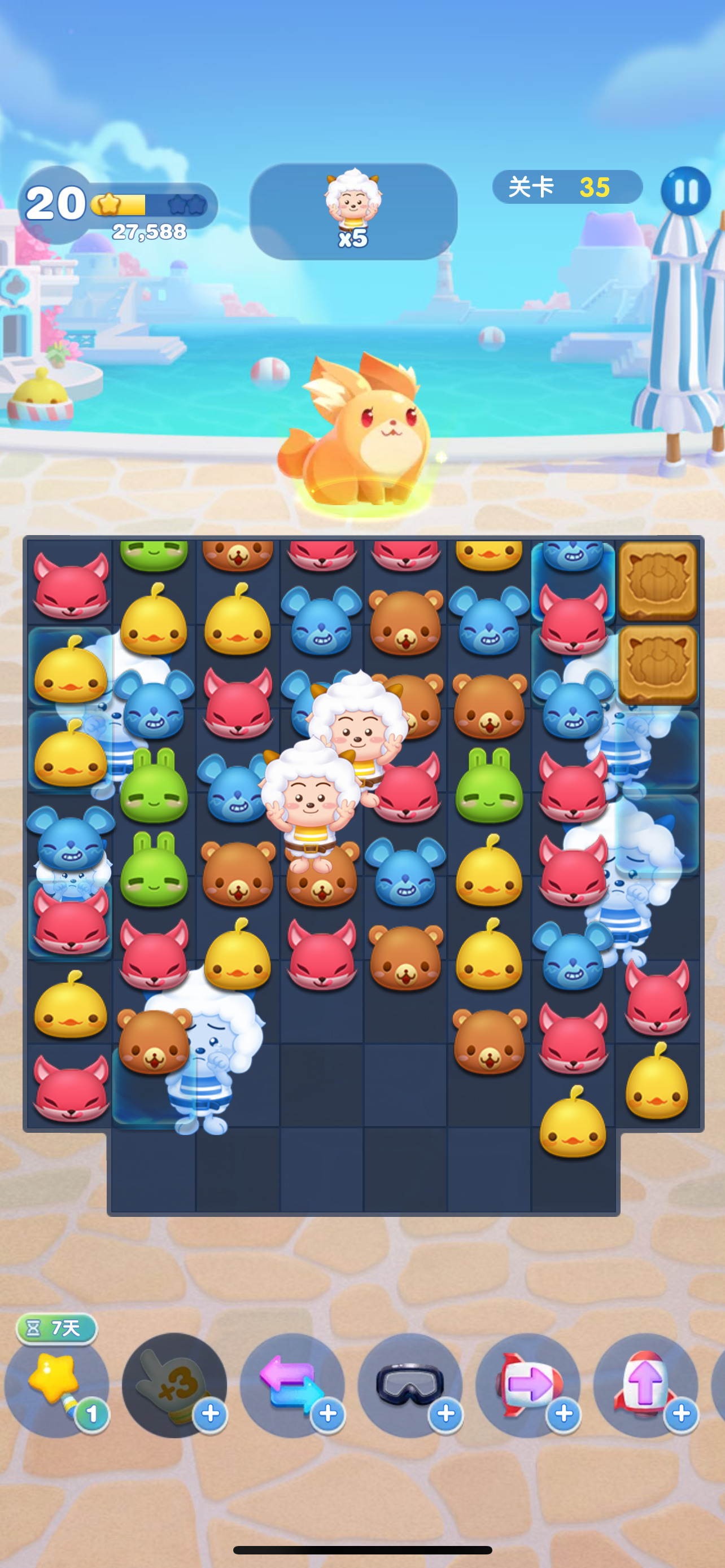Viewport: 725px width, 1568px height.
Task: Use the magic star wand booster
Action: (x=55, y=1385)
